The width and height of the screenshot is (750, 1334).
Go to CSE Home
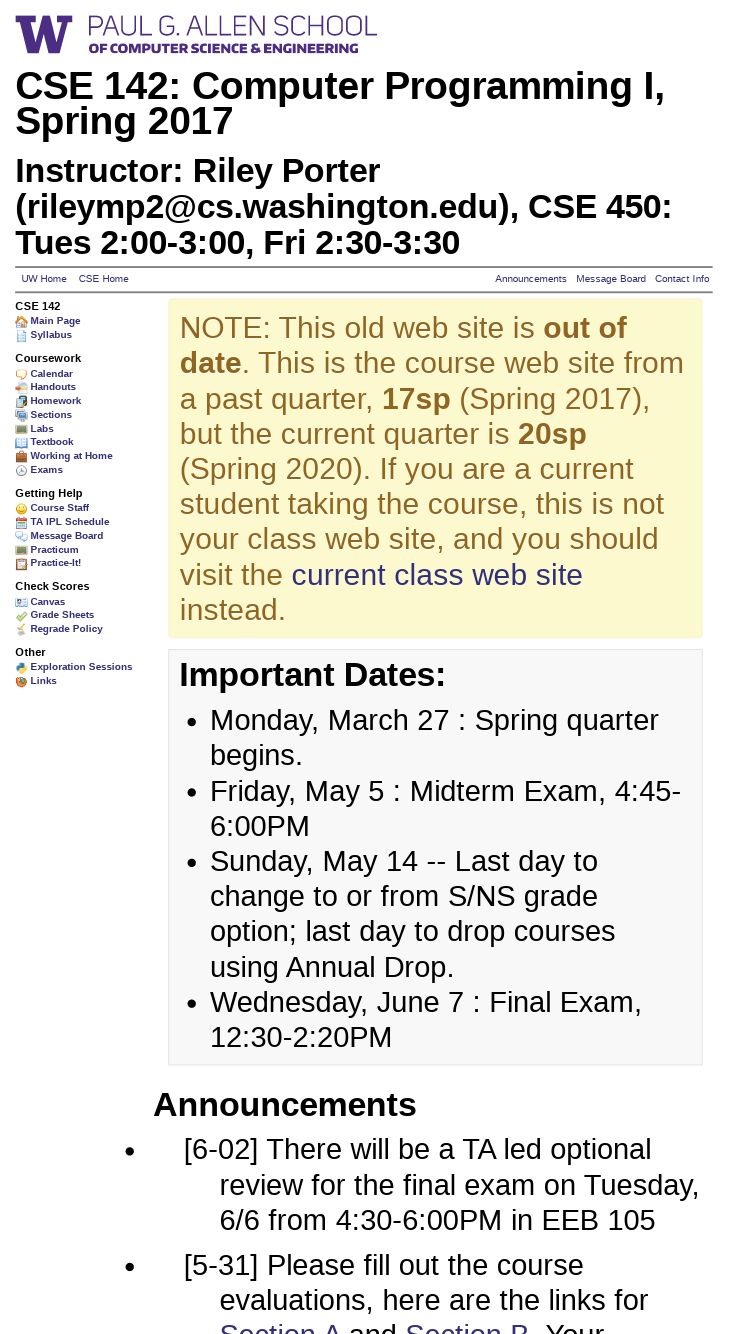tap(104, 279)
